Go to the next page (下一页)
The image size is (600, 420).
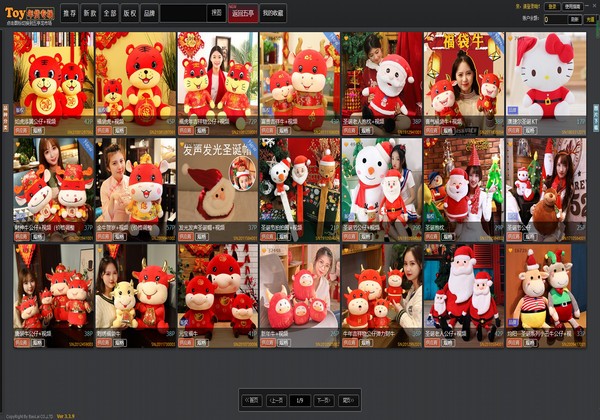point(323,400)
